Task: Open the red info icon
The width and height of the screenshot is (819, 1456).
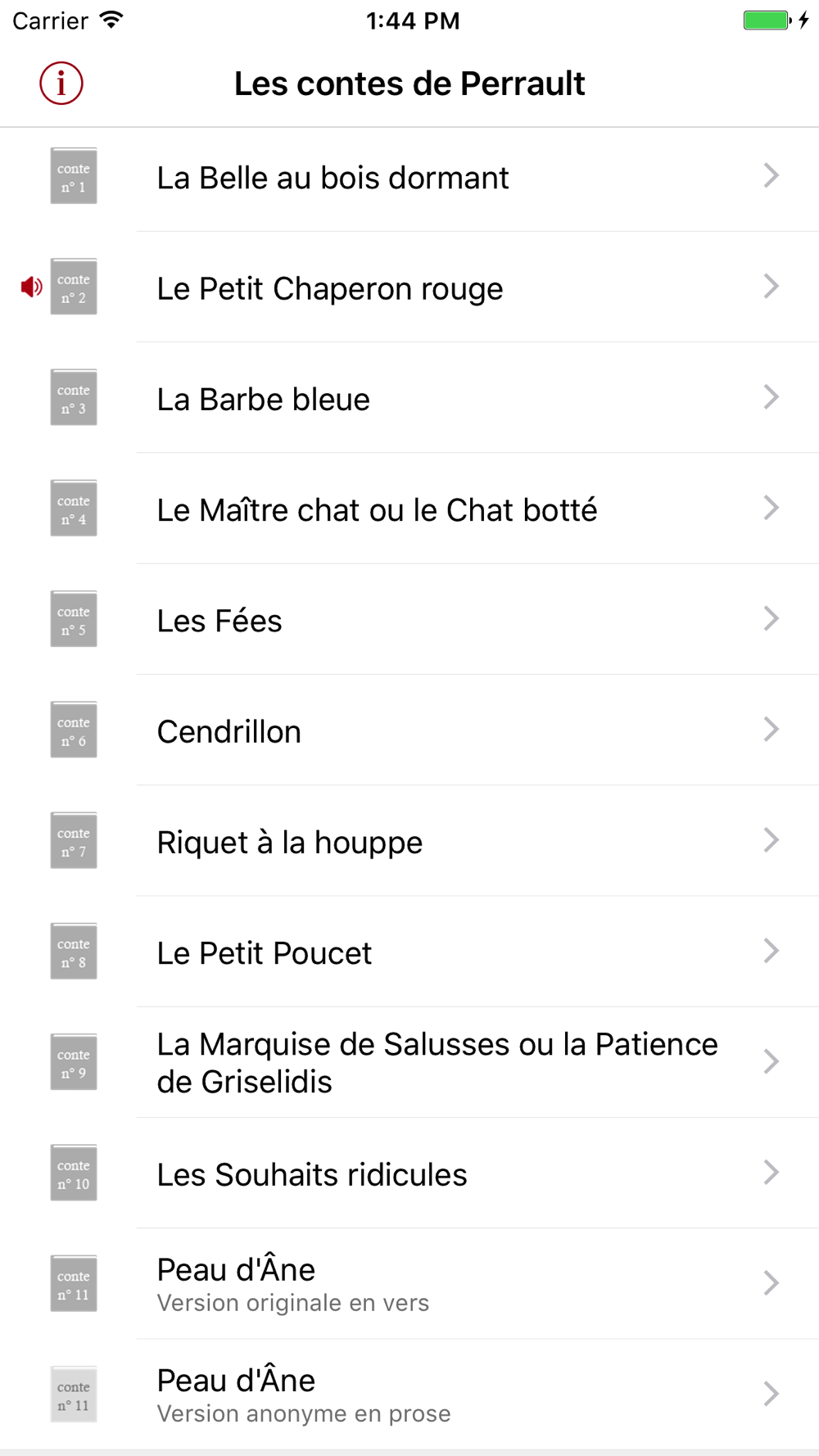Action: pos(61,84)
